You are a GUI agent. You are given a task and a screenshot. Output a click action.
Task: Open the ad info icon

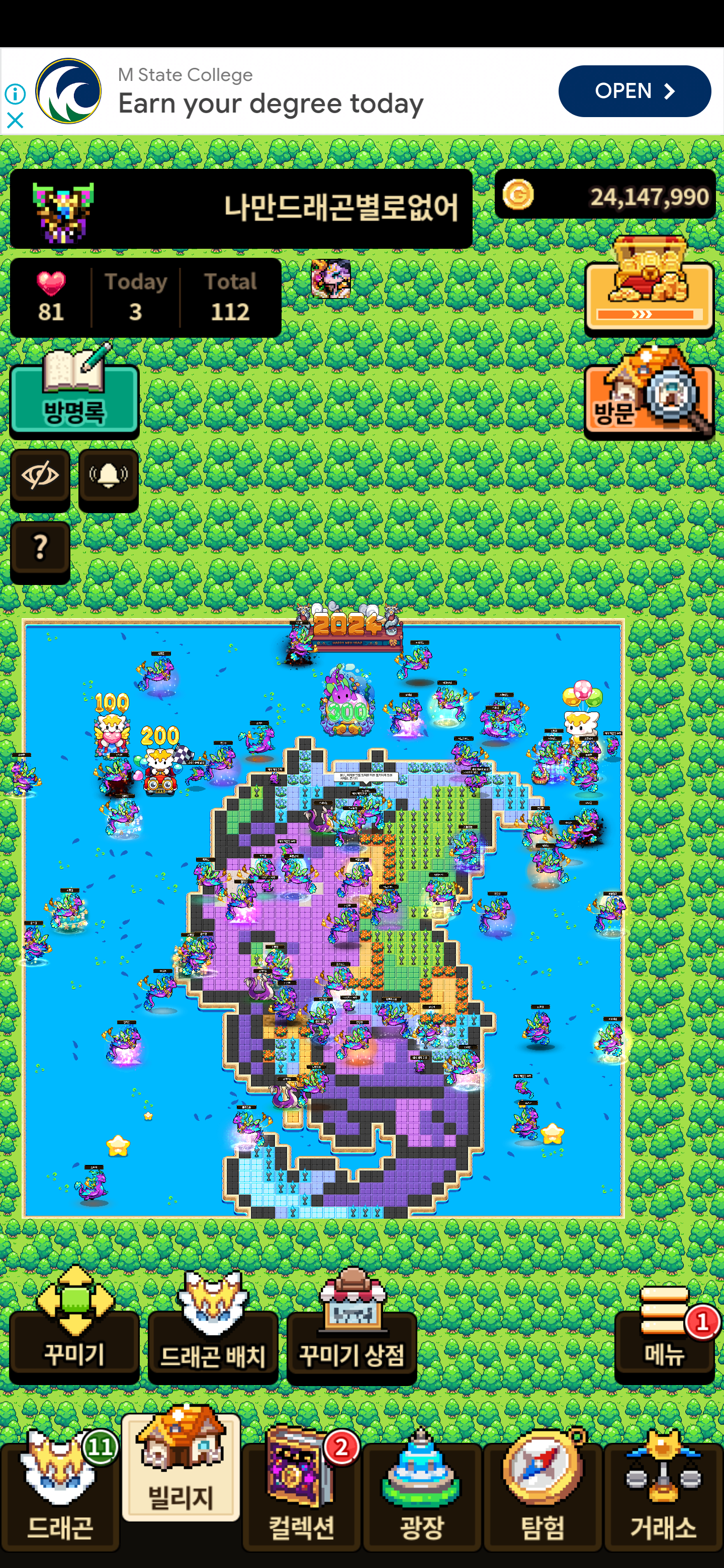pos(15,94)
